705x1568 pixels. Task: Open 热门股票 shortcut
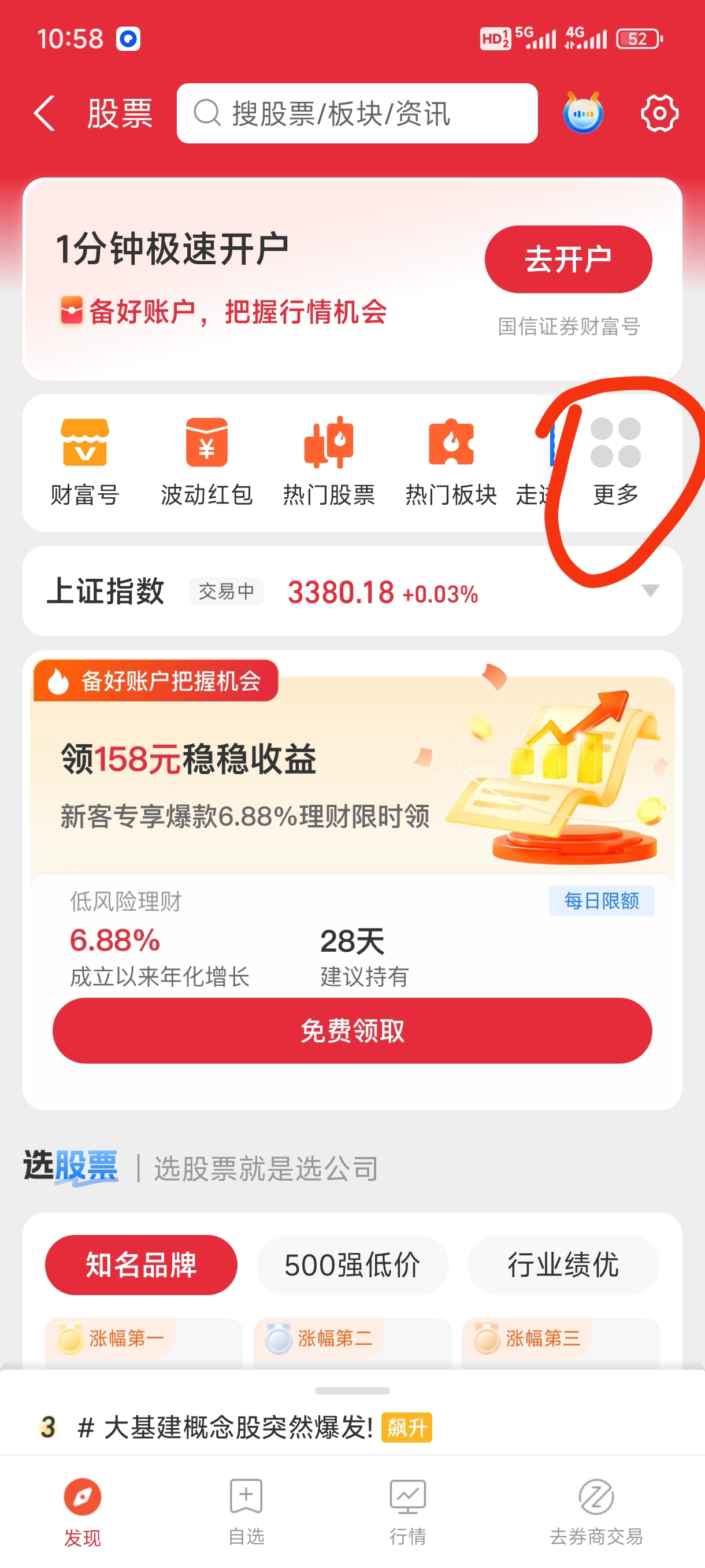(x=328, y=461)
